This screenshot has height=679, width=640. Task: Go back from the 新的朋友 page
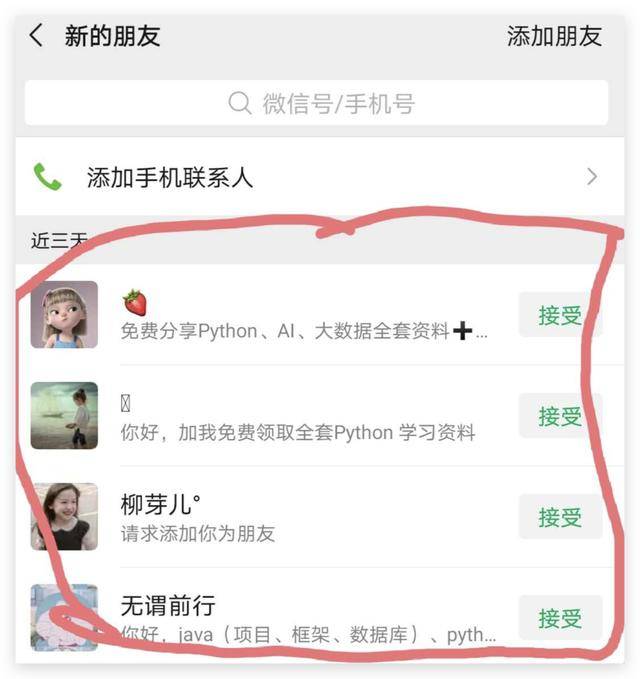click(37, 37)
